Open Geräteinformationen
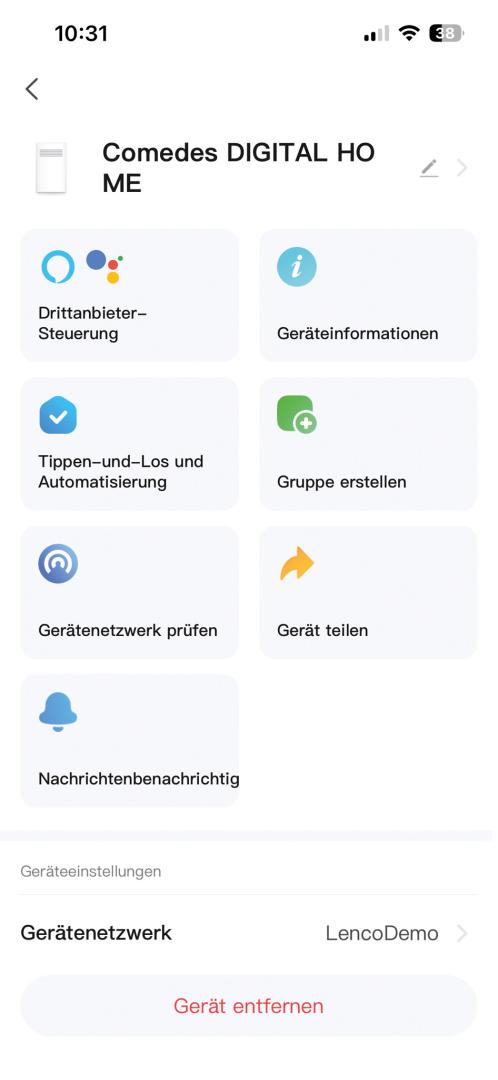The image size is (498, 1080). point(368,295)
